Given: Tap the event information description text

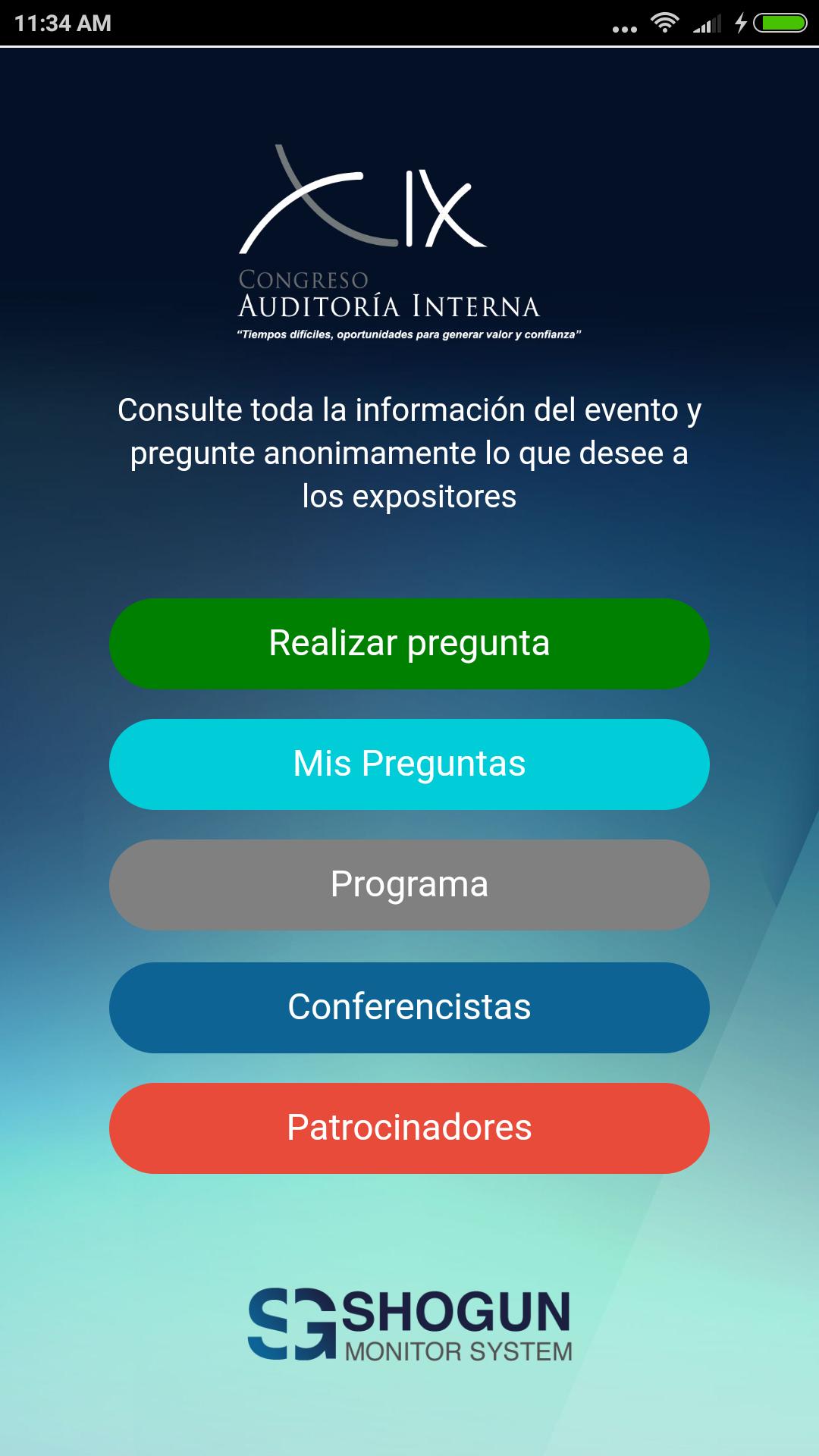Looking at the screenshot, I should (x=409, y=453).
